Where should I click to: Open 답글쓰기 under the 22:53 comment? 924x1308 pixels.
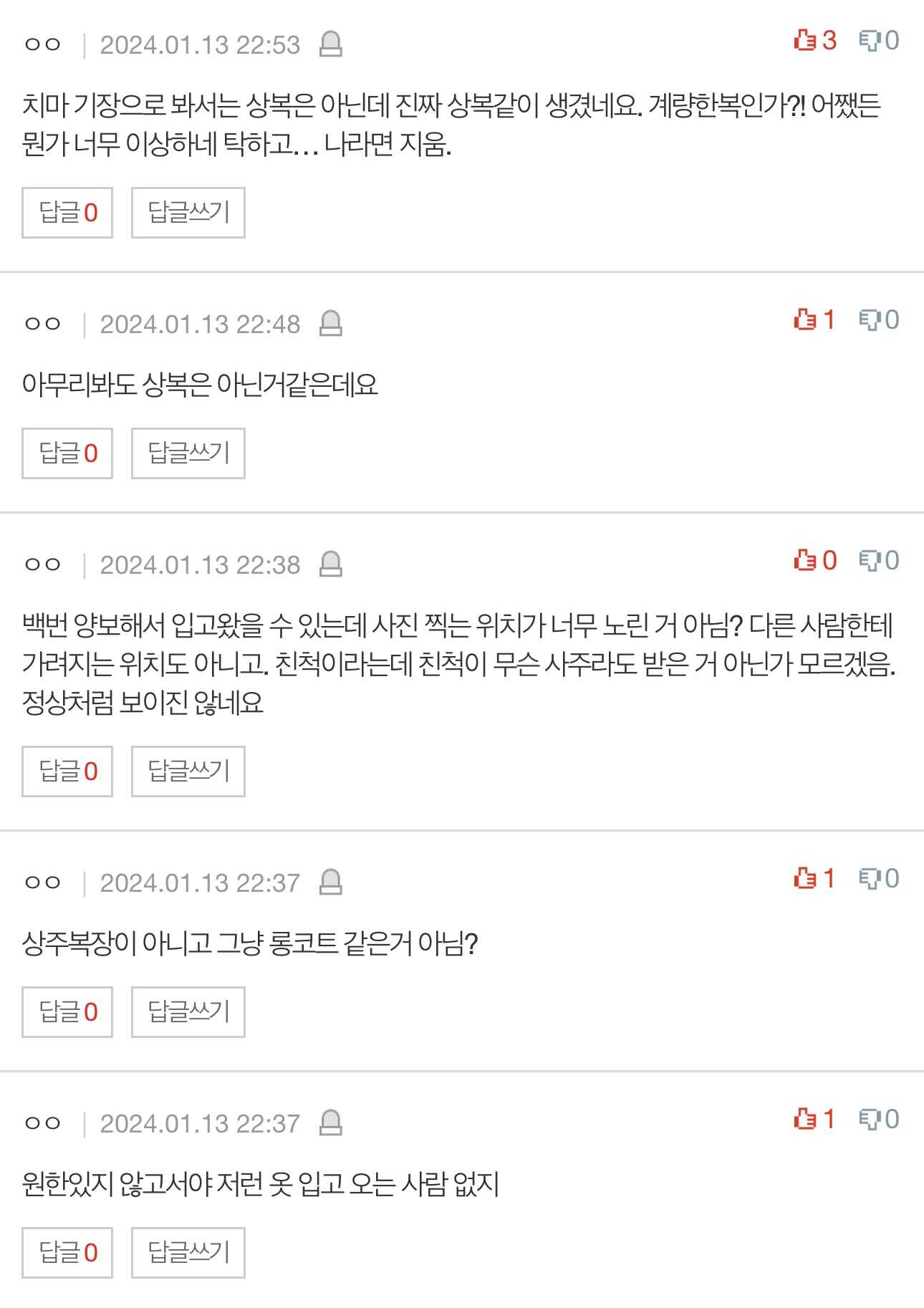188,213
